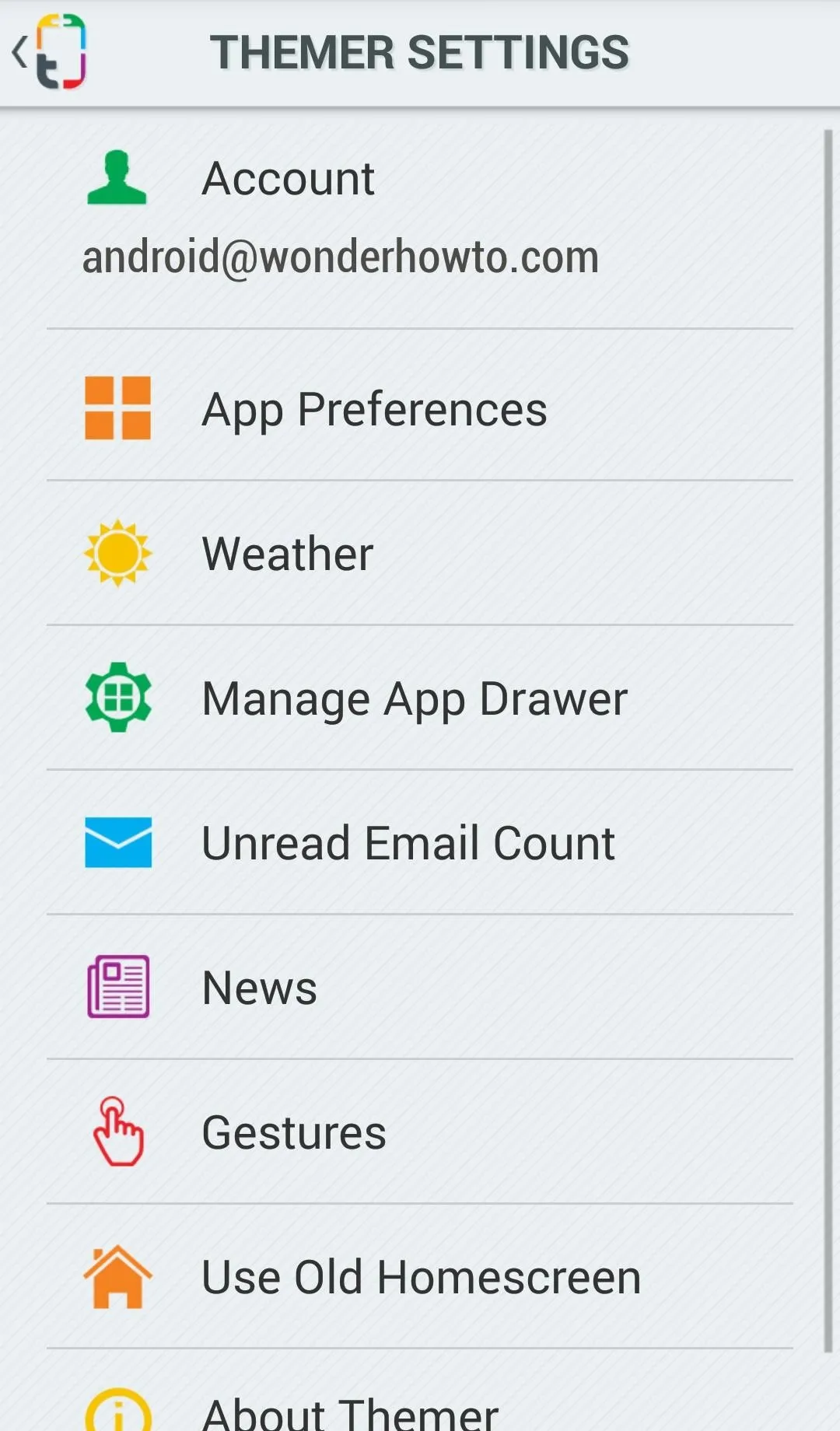Open Unread Email Count settings
Viewport: 840px width, 1431px height.
420,842
